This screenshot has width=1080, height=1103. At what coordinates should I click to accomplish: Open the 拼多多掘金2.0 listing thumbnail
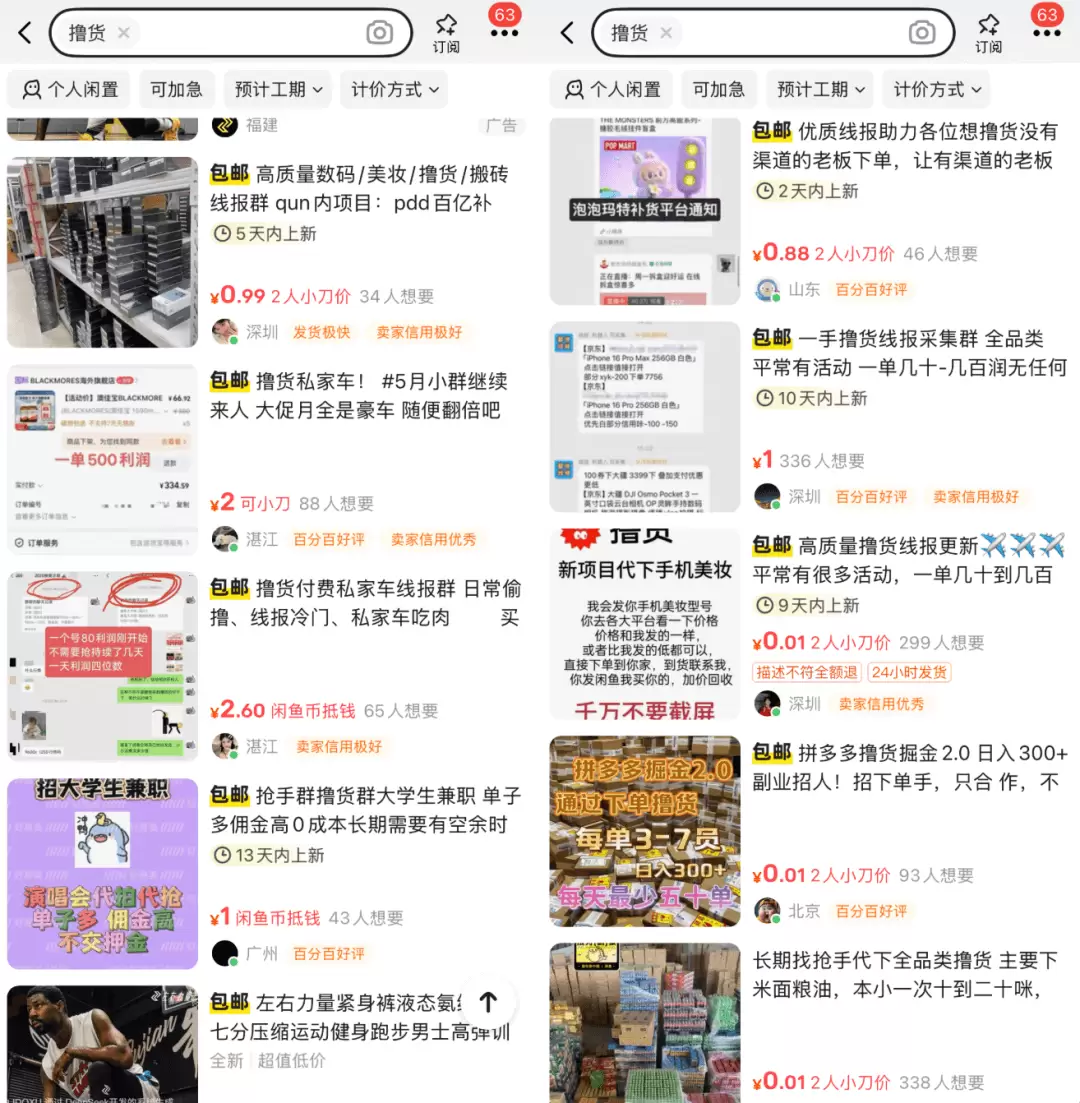tap(645, 832)
